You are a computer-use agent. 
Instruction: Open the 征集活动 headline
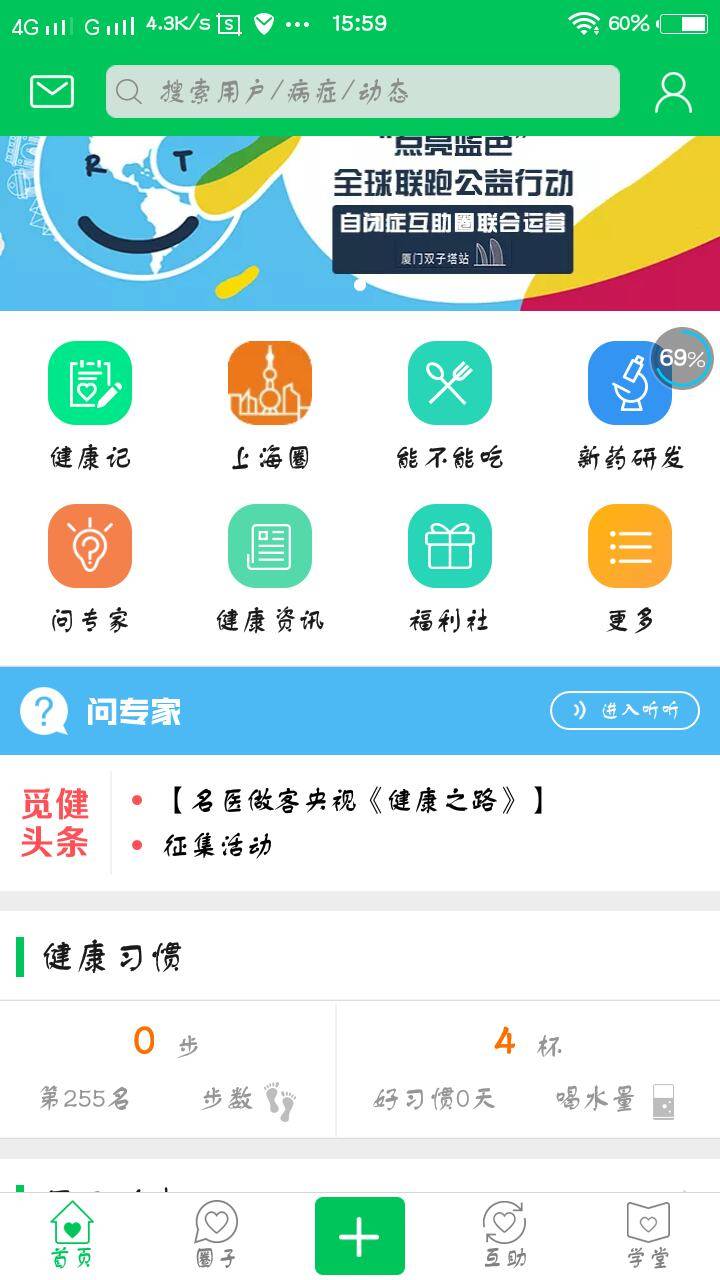(x=217, y=846)
